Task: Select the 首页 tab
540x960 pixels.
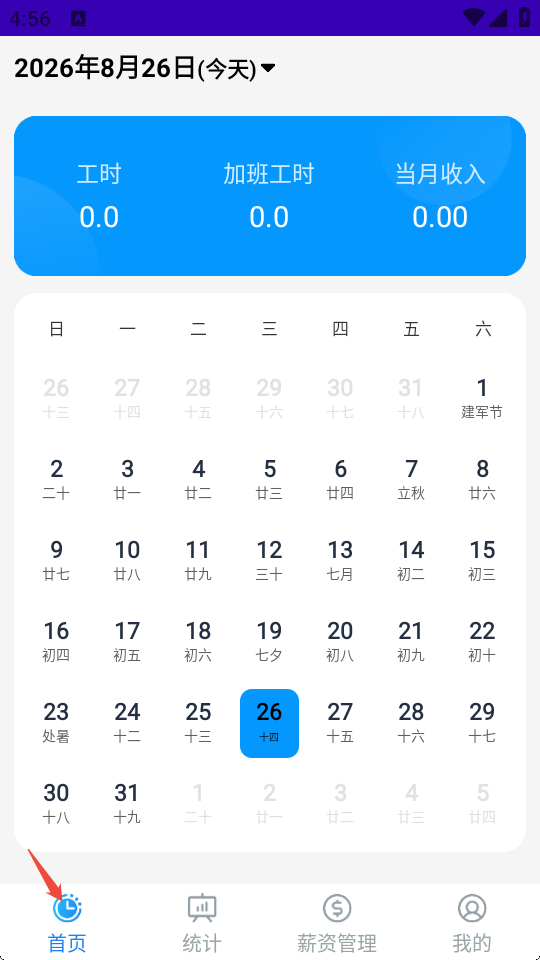Action: click(67, 923)
